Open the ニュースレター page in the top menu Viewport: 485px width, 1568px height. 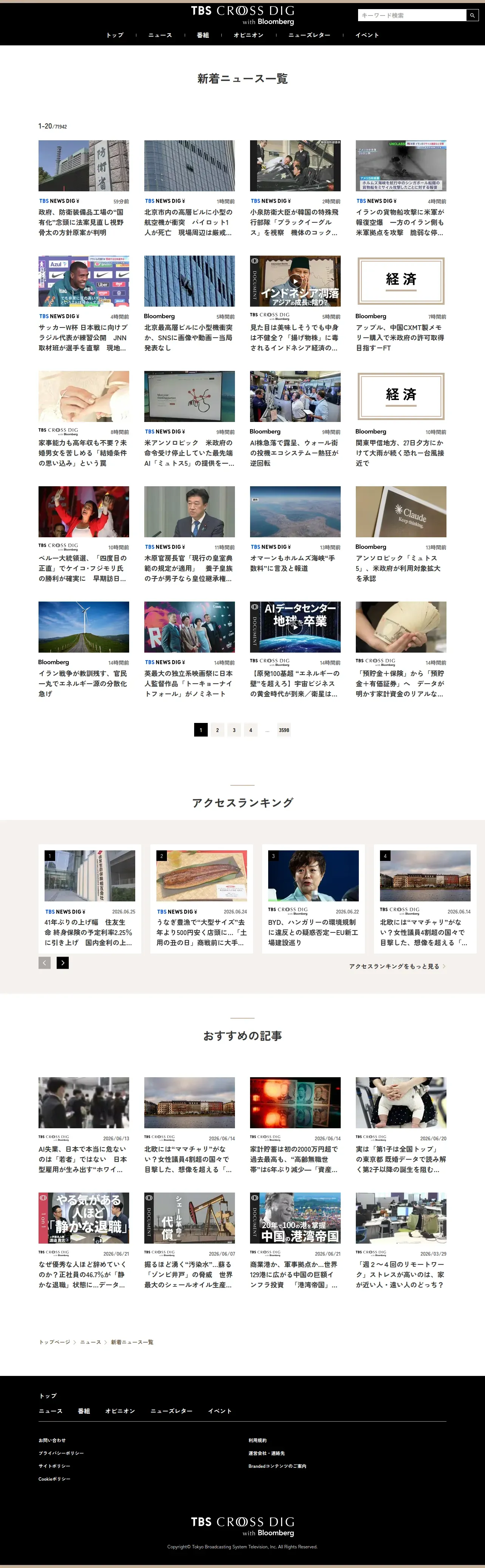point(309,35)
